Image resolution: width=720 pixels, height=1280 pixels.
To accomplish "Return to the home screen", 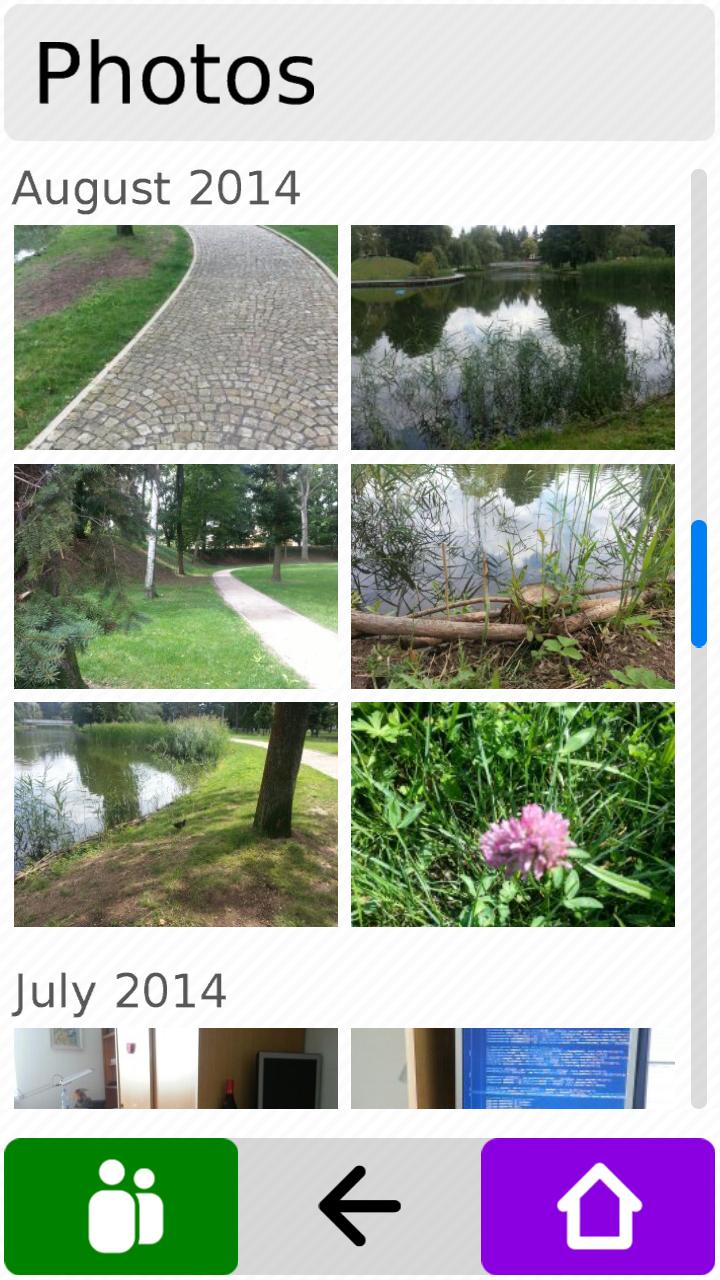I will click(x=598, y=1206).
